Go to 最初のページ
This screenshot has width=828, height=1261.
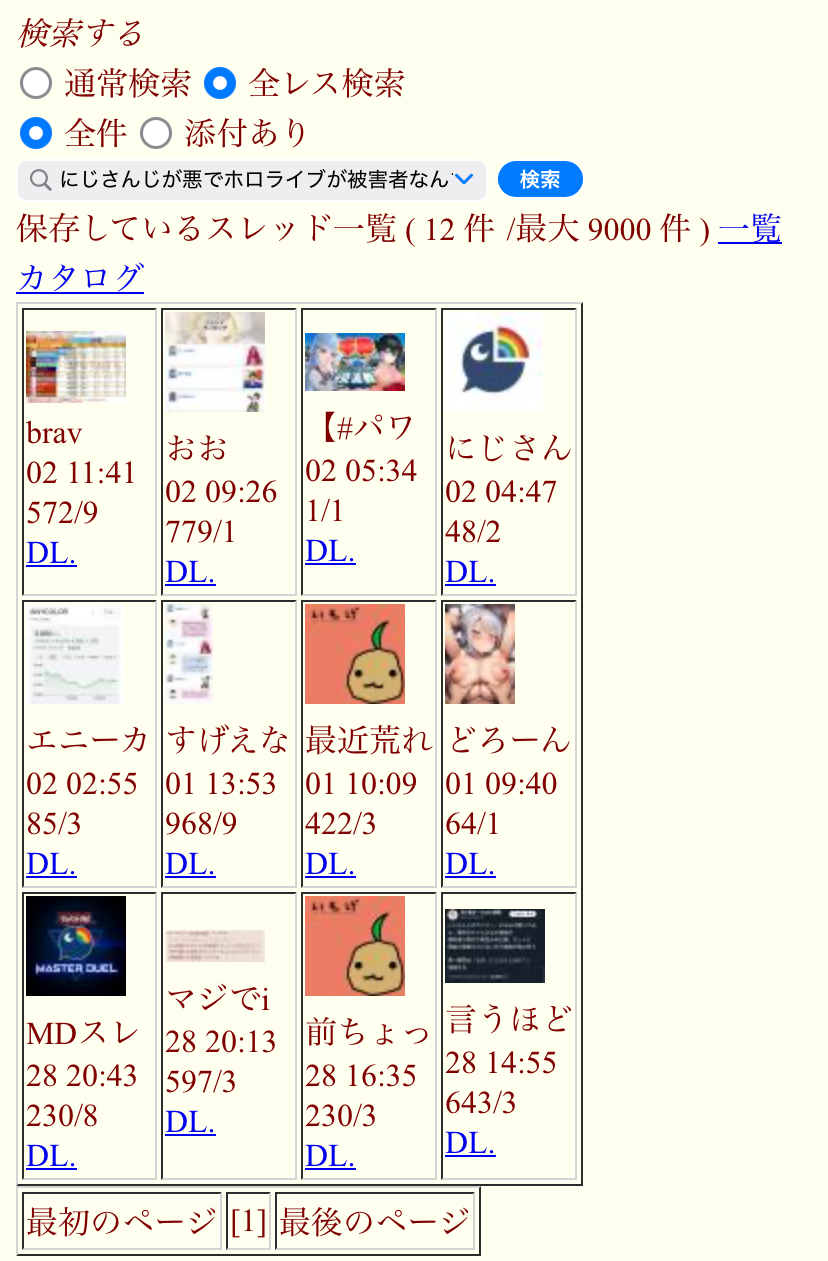[x=121, y=1221]
